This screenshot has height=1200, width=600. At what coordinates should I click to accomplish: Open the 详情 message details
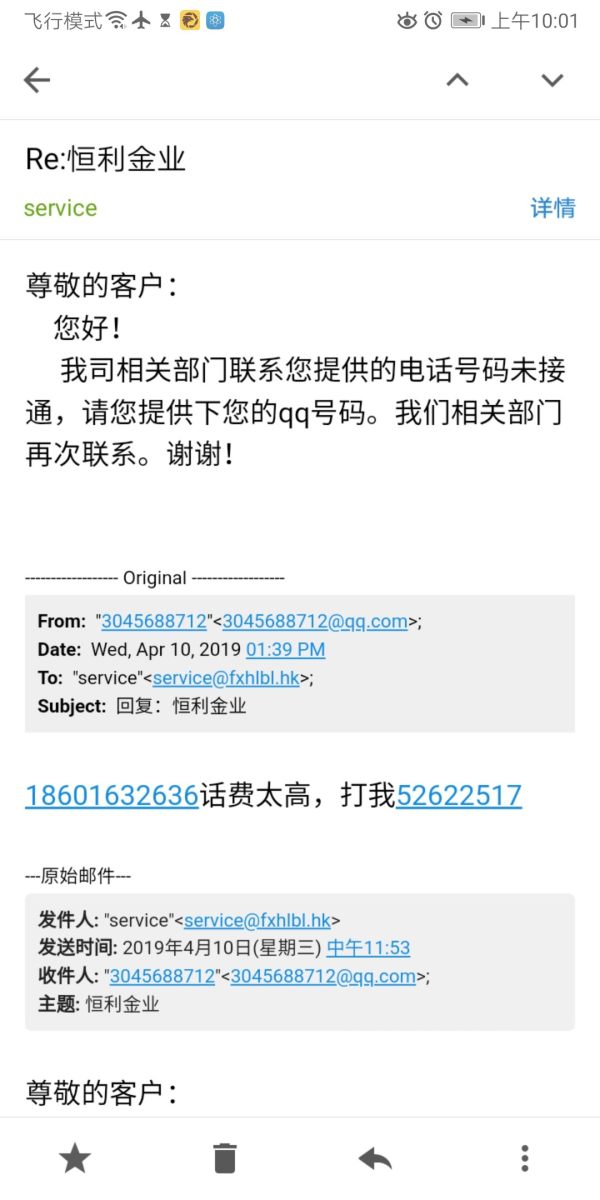pos(552,208)
